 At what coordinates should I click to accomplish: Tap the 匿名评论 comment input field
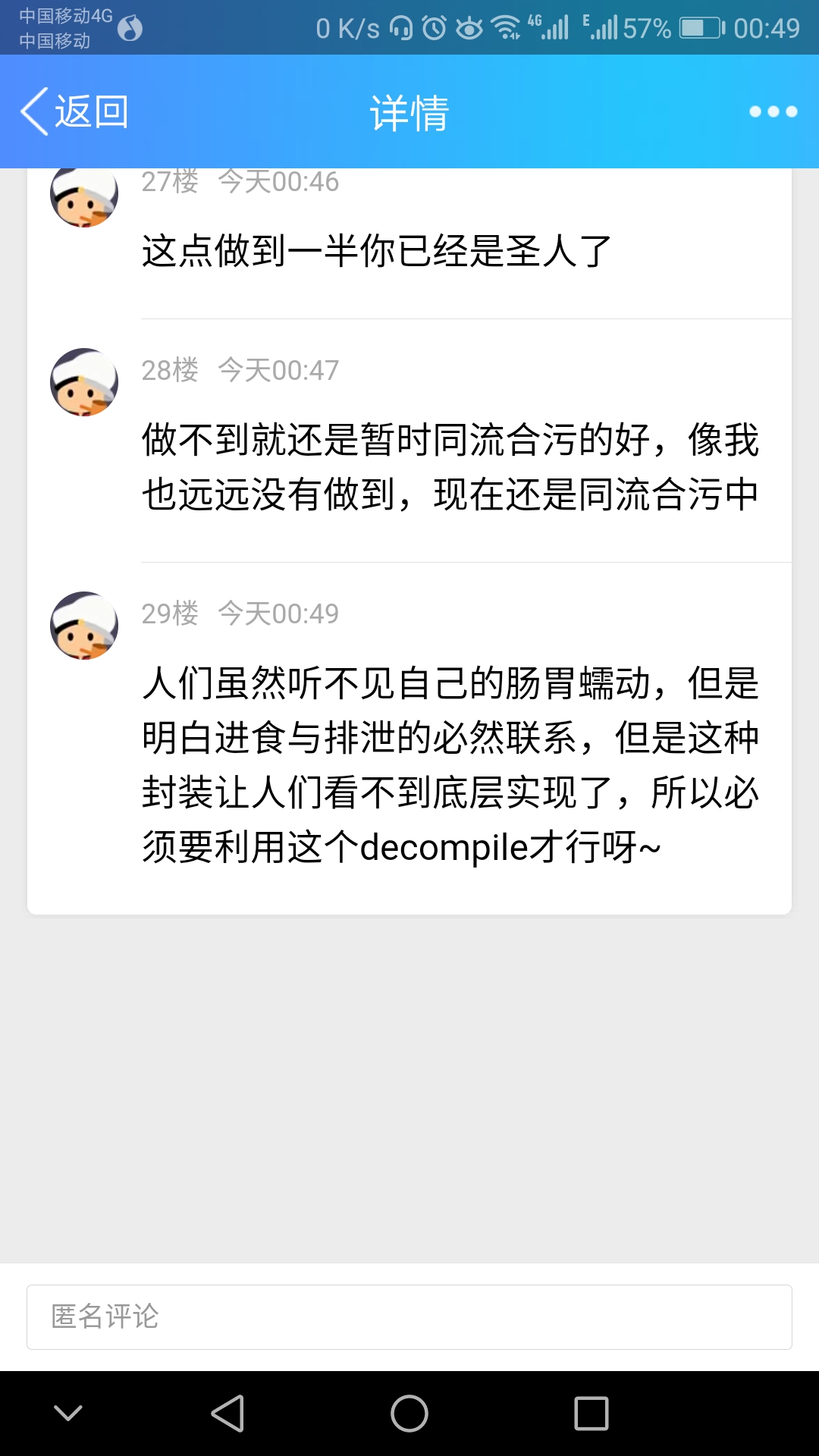coord(409,1317)
